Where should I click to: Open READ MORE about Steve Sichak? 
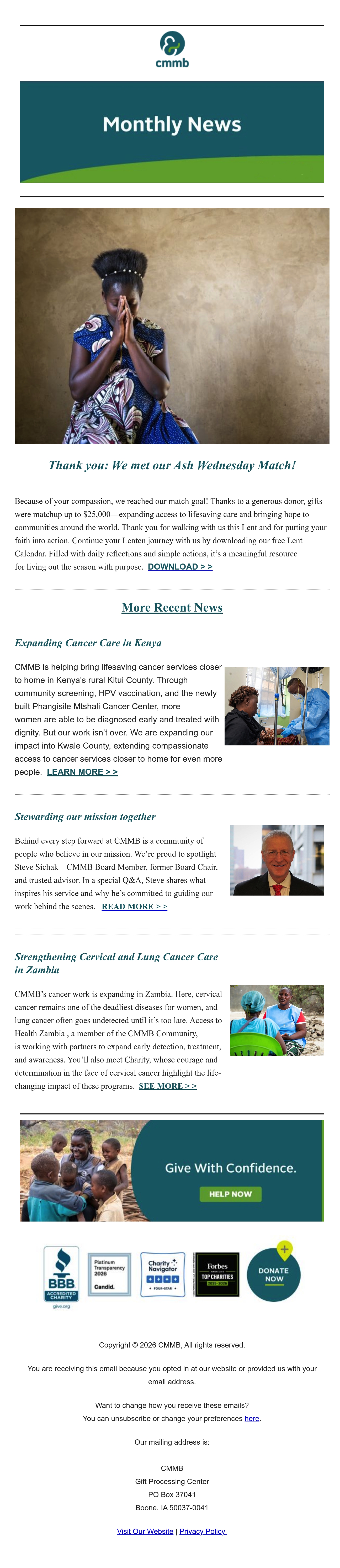point(134,906)
